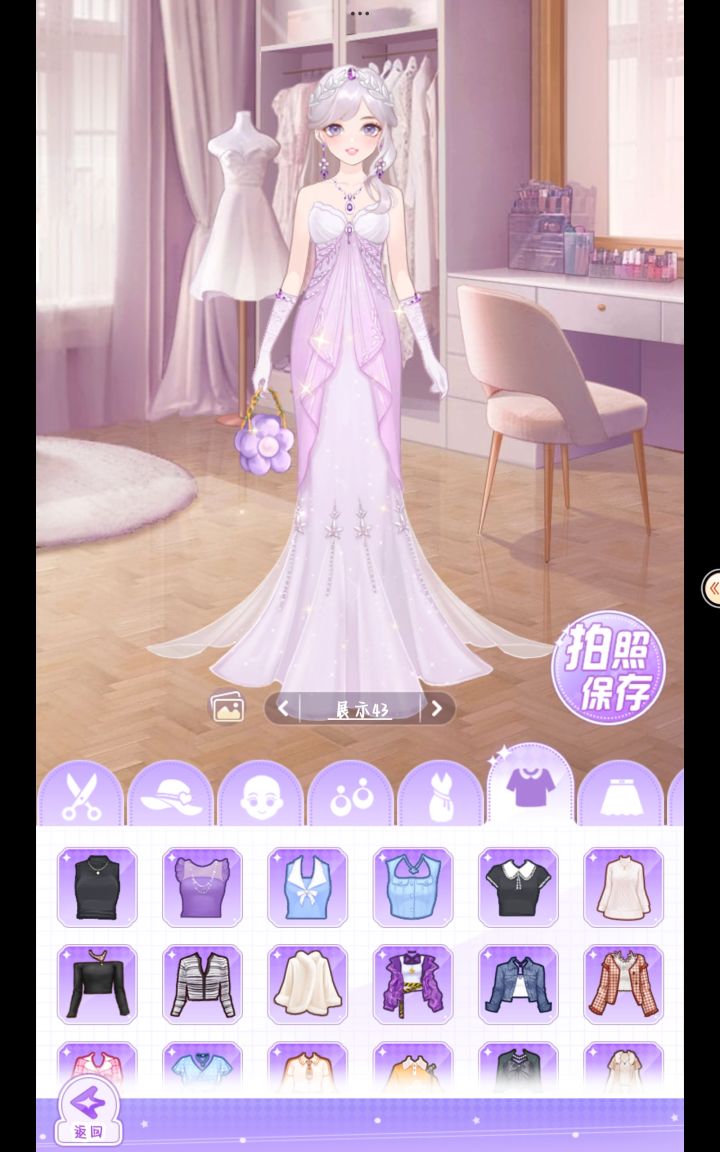Select the purple ruffled top swatch

click(203, 888)
